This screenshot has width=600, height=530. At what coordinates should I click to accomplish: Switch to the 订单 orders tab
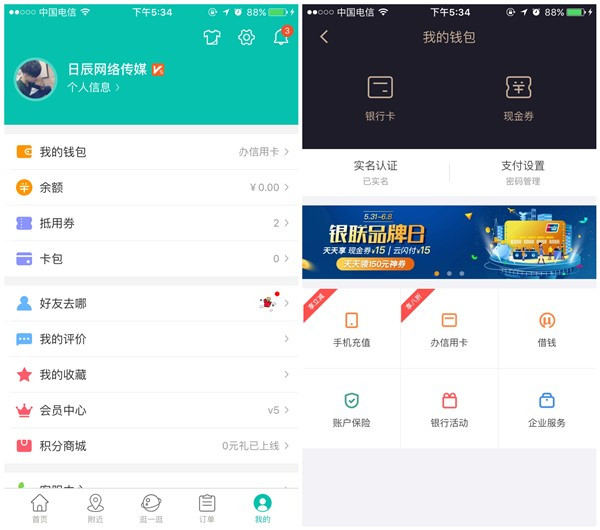click(207, 507)
